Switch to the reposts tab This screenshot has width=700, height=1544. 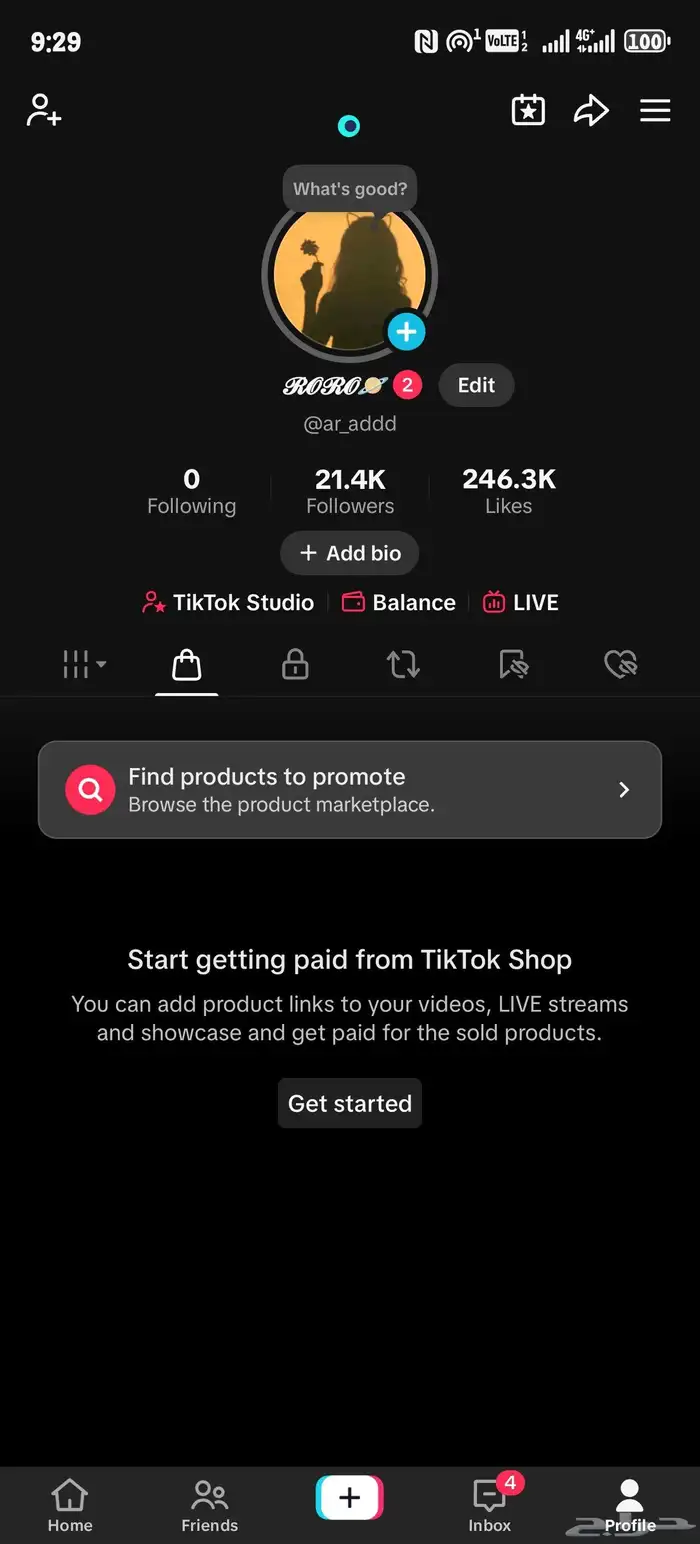tap(403, 664)
